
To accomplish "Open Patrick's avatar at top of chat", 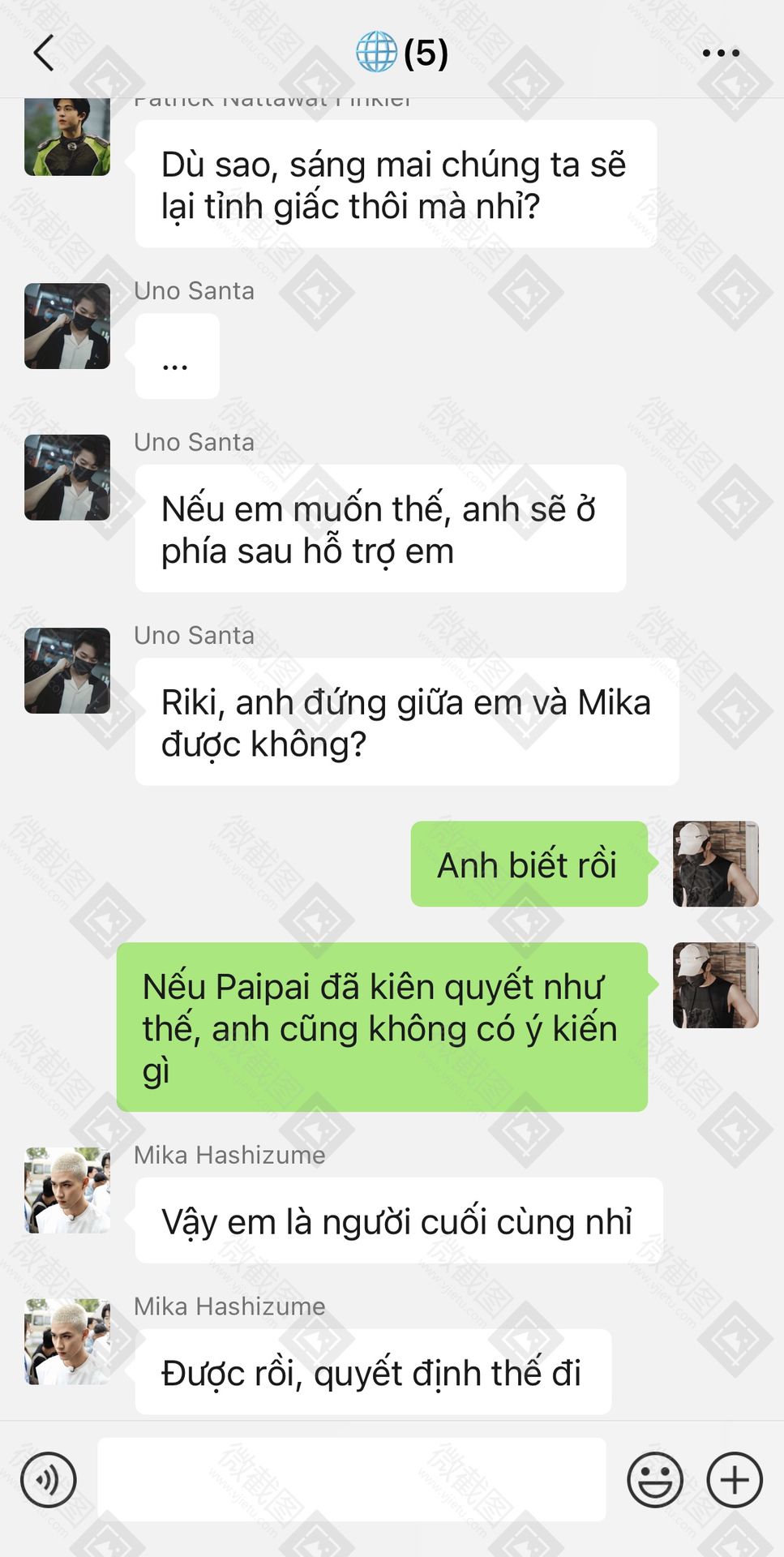I will (x=67, y=137).
